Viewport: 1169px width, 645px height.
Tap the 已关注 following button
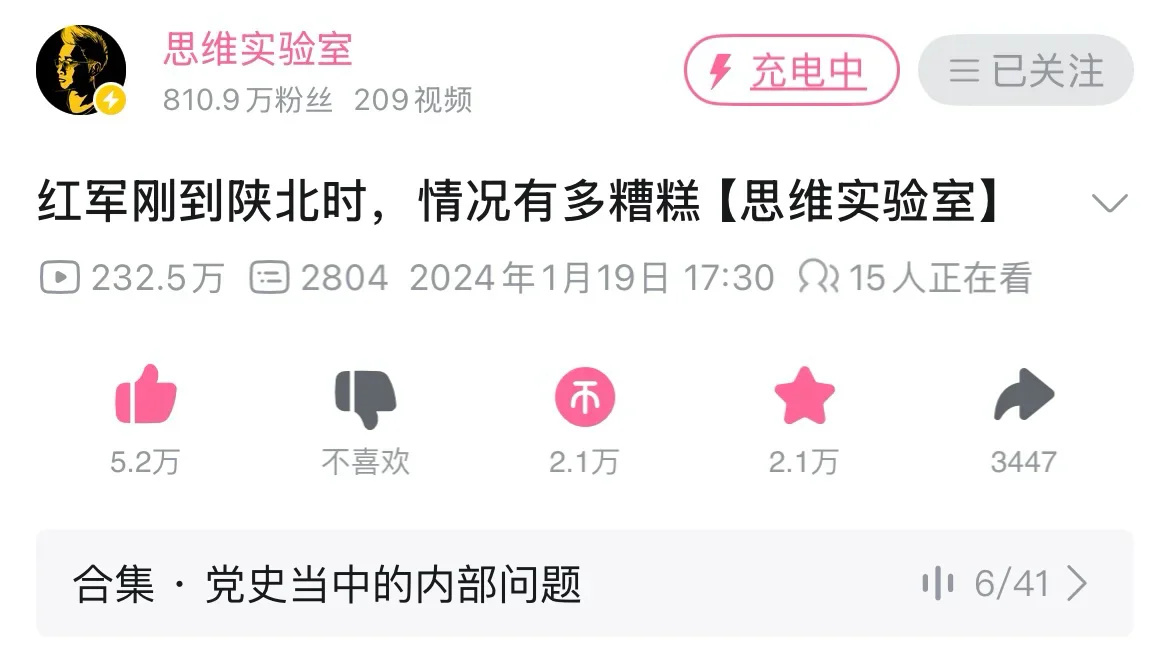[x=1026, y=70]
